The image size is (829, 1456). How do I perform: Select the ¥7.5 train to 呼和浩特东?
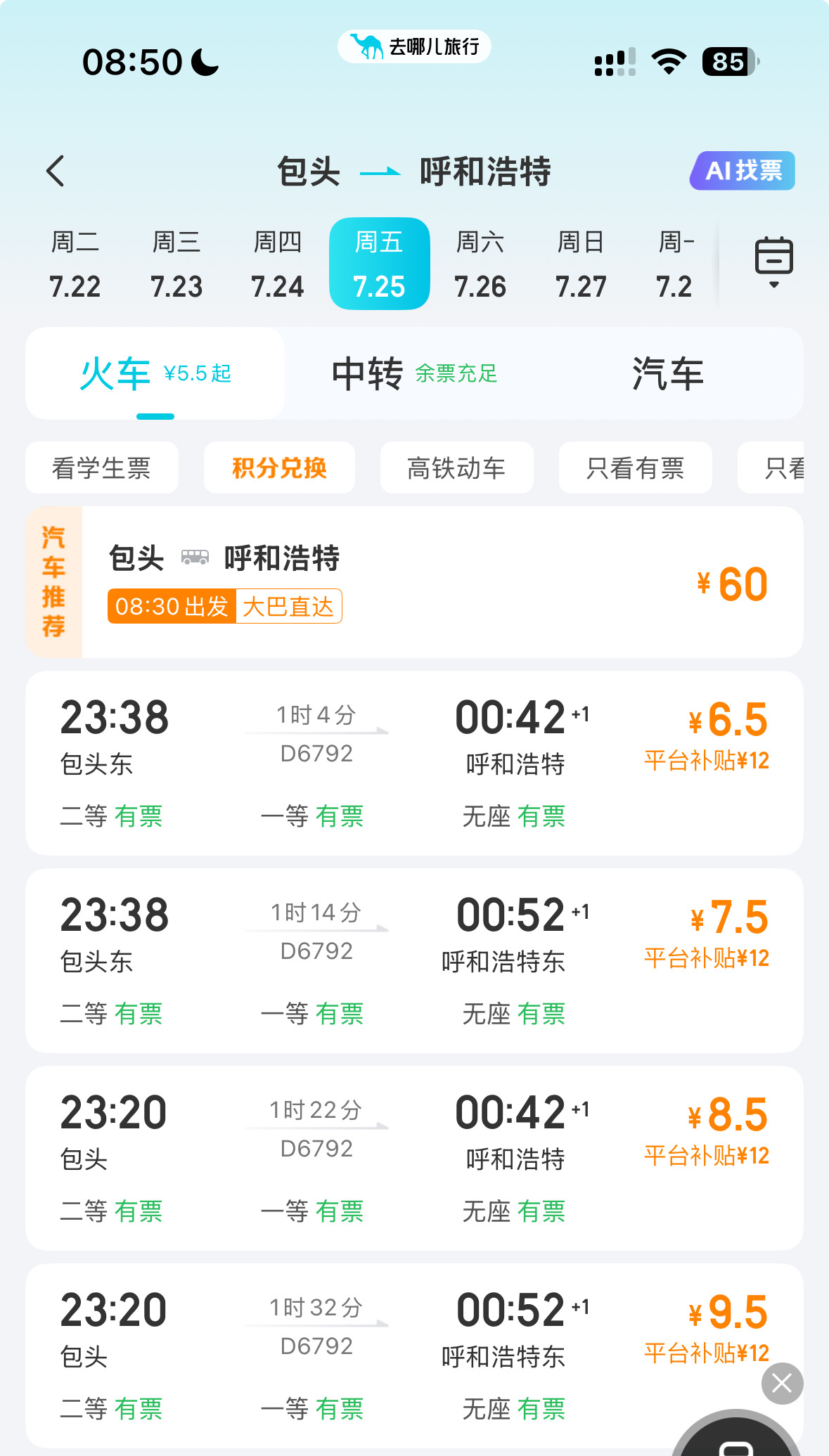[x=415, y=960]
